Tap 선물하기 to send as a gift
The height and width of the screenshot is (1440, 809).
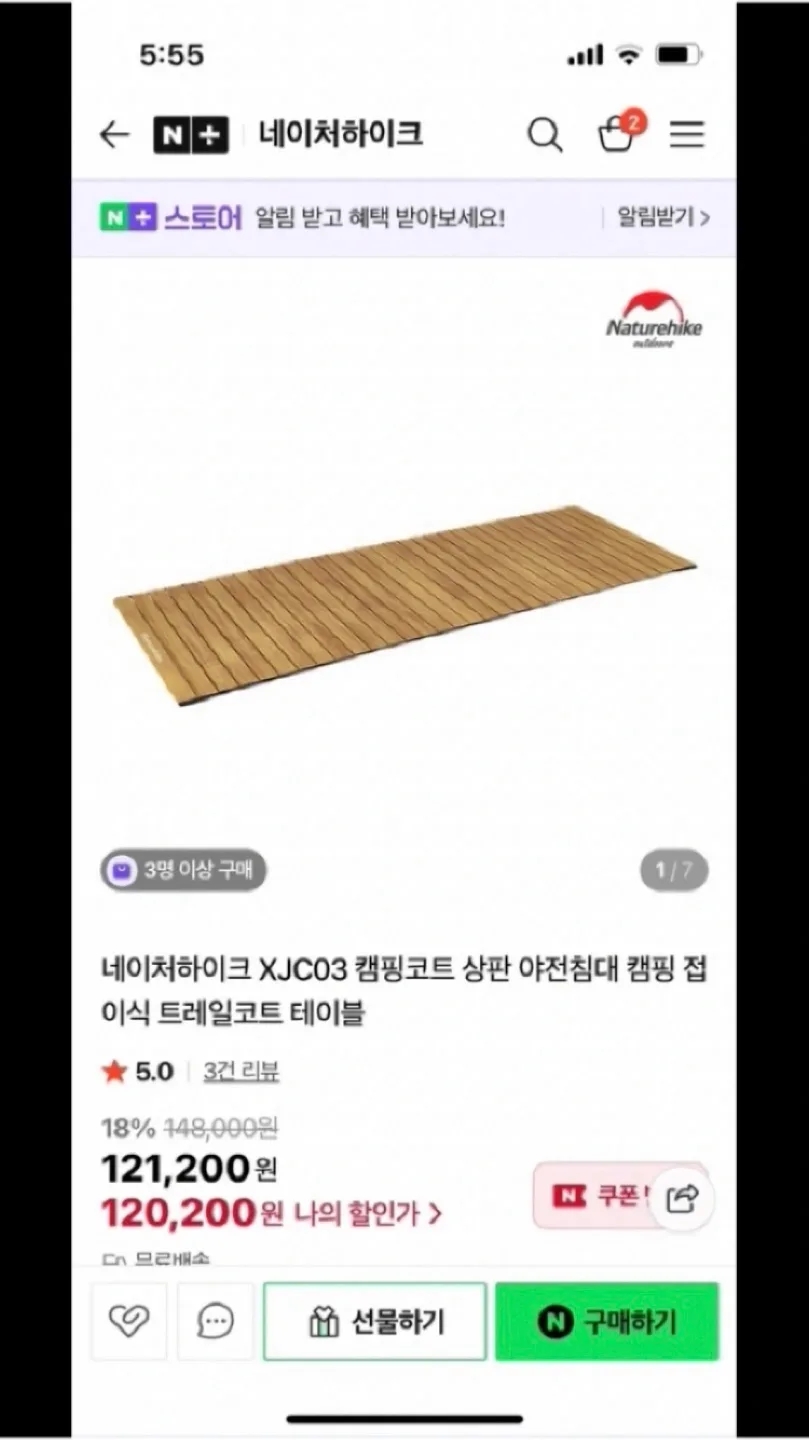pyautogui.click(x=375, y=1322)
